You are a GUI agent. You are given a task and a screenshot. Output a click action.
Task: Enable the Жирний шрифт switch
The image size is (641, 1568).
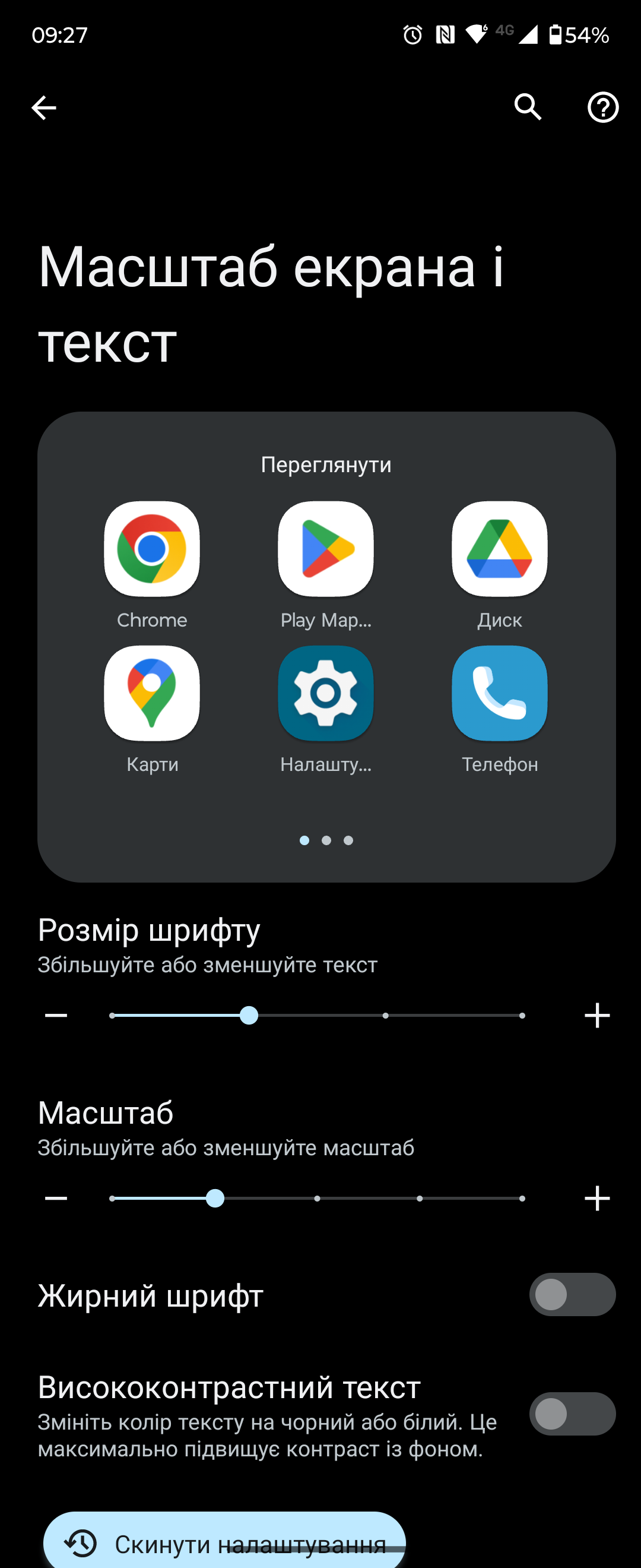pos(572,1294)
